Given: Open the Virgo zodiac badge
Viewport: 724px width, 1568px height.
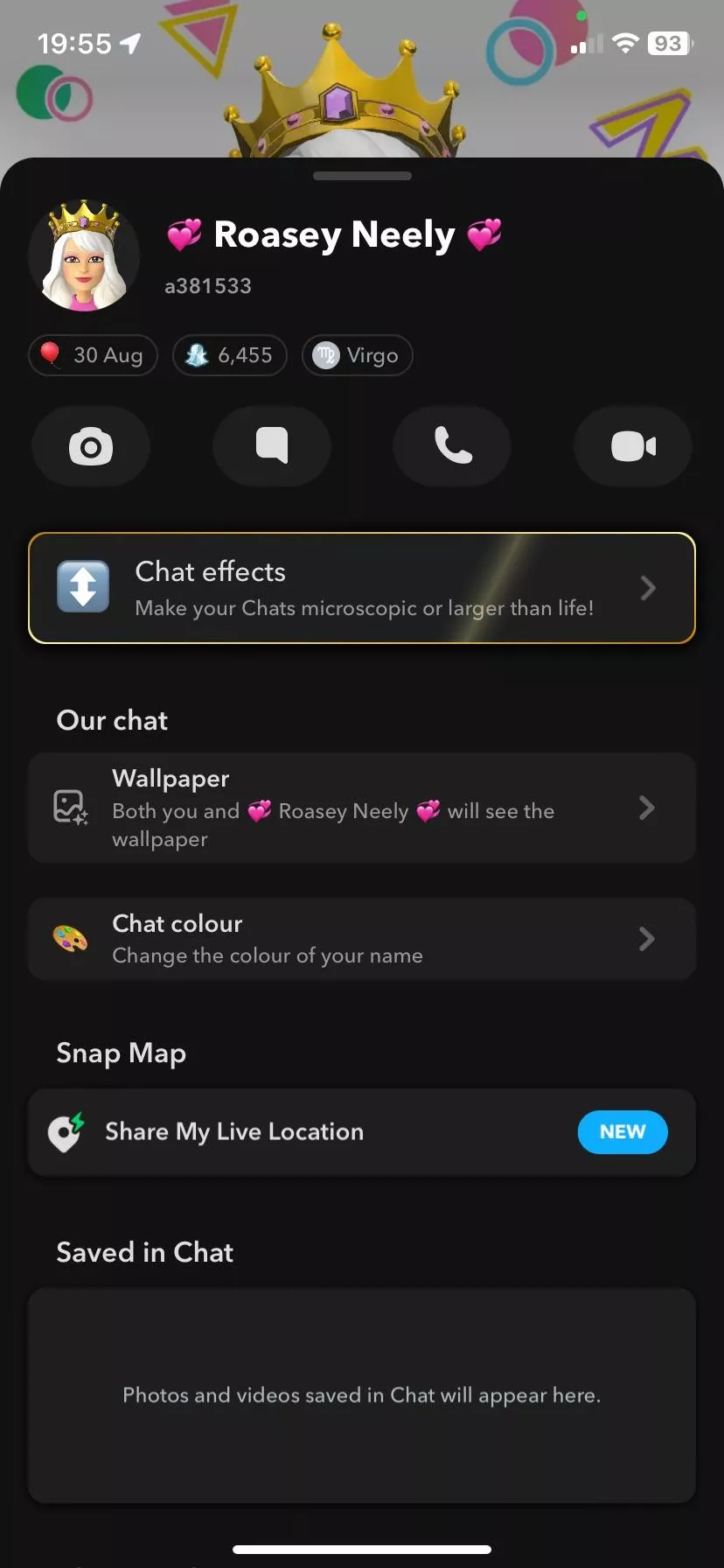Looking at the screenshot, I should [357, 355].
